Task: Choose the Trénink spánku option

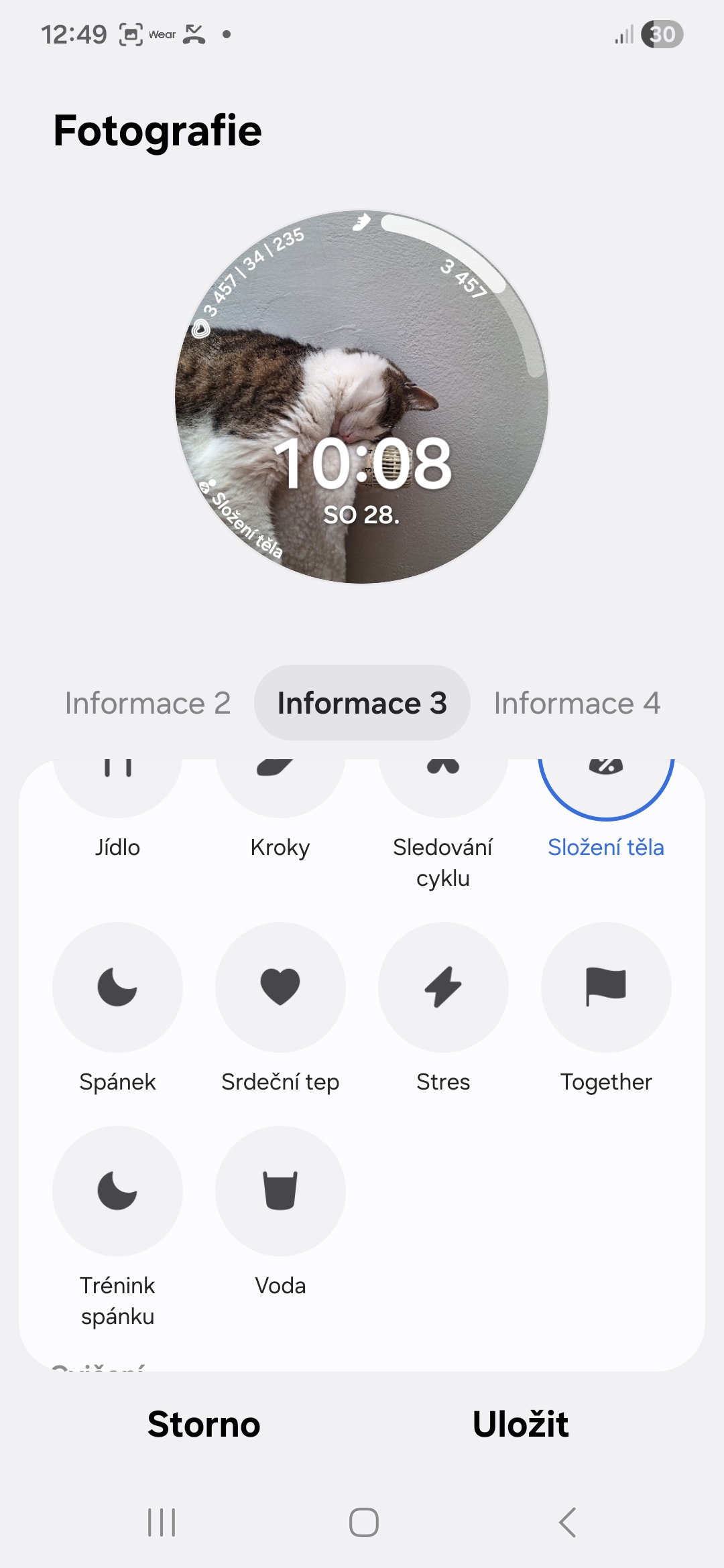Action: (117, 1191)
